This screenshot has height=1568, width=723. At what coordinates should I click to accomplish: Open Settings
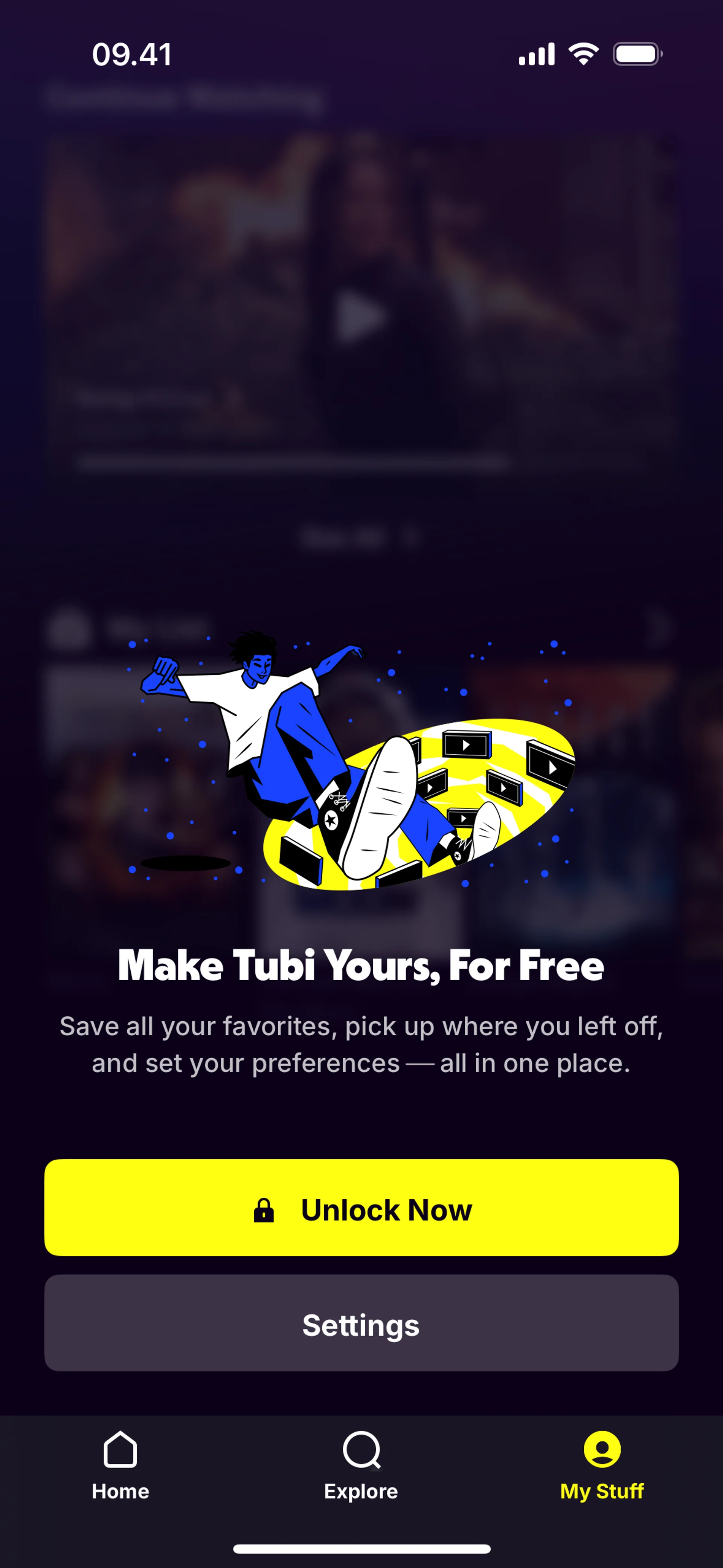point(361,1324)
